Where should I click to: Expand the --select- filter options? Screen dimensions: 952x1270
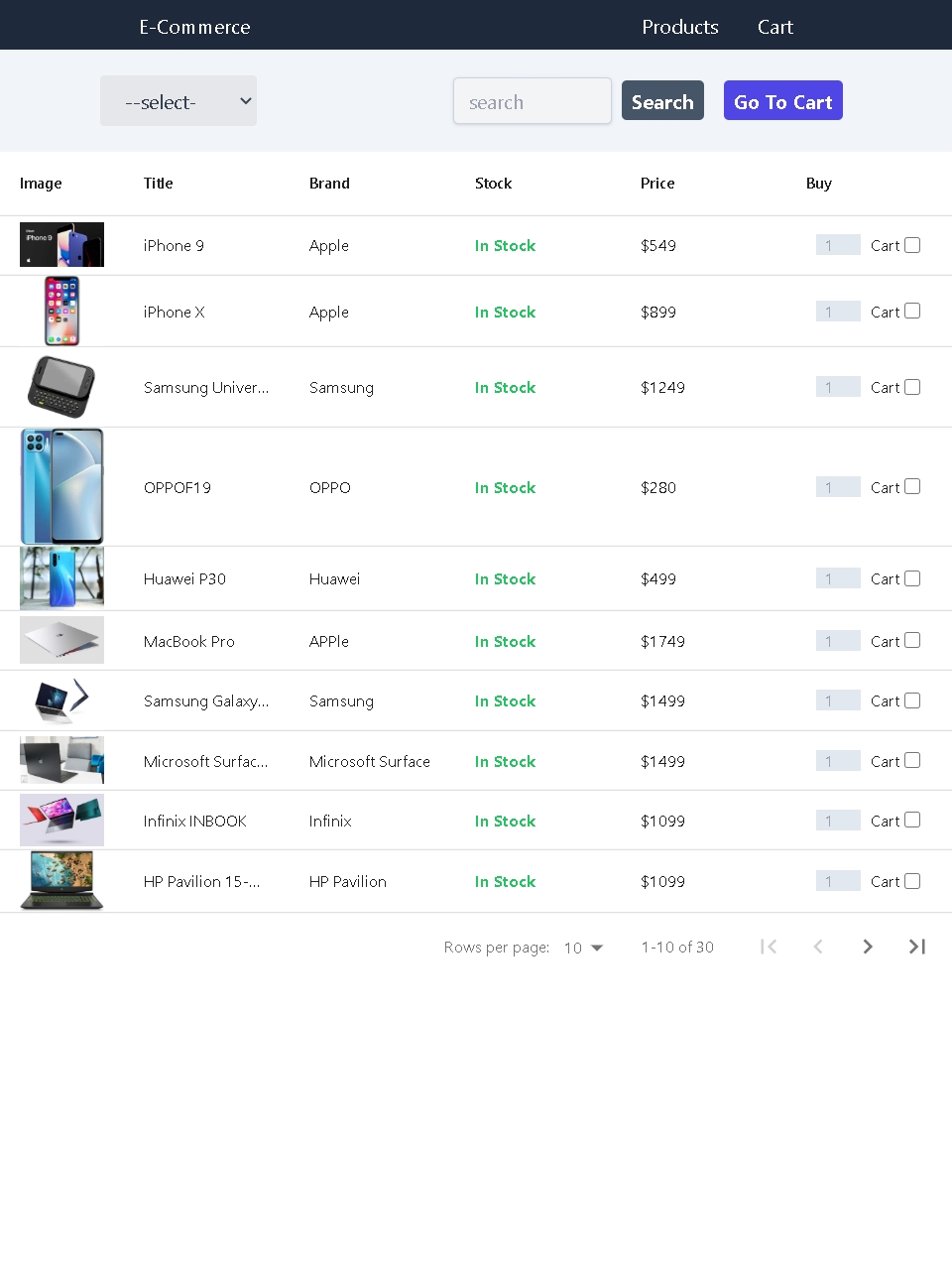click(x=178, y=100)
